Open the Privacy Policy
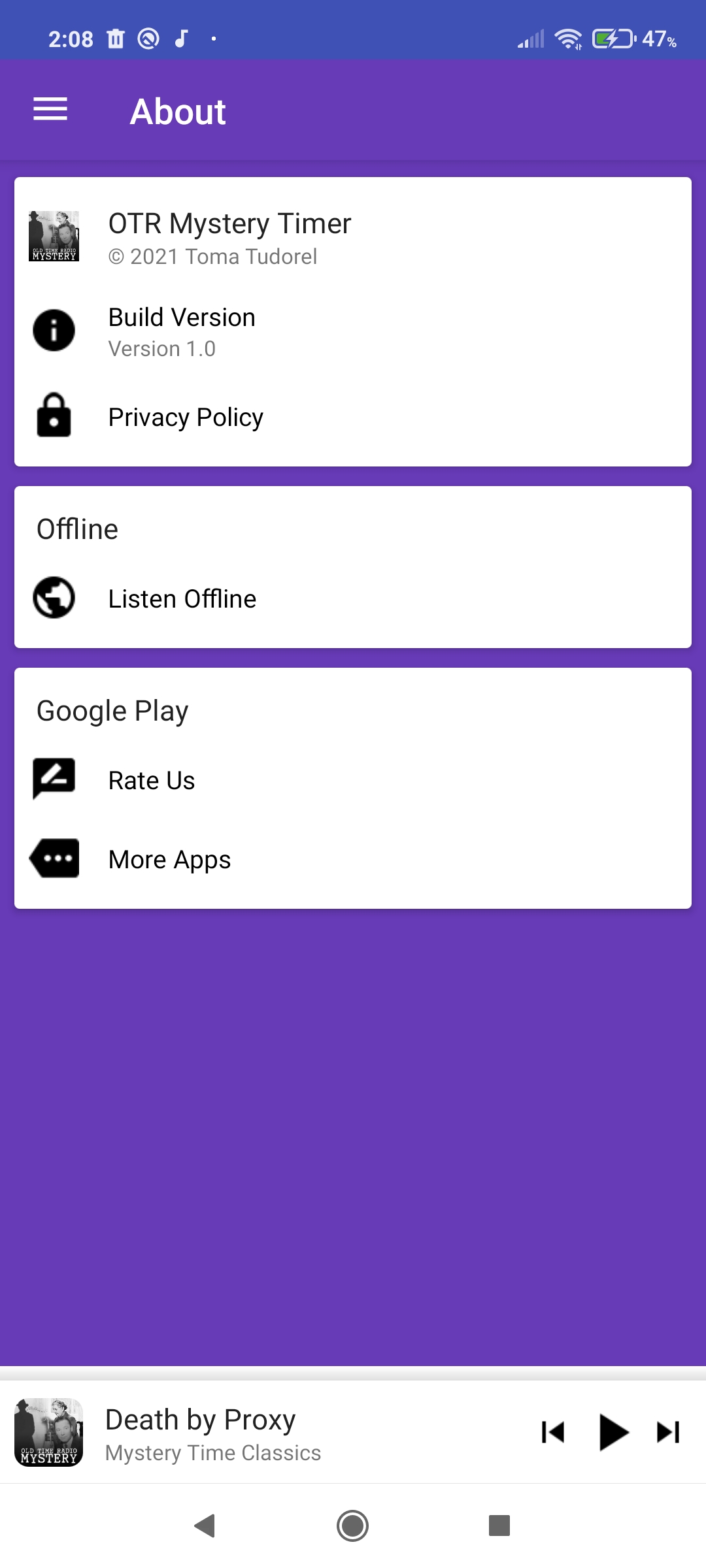The image size is (706, 1568). 353,417
